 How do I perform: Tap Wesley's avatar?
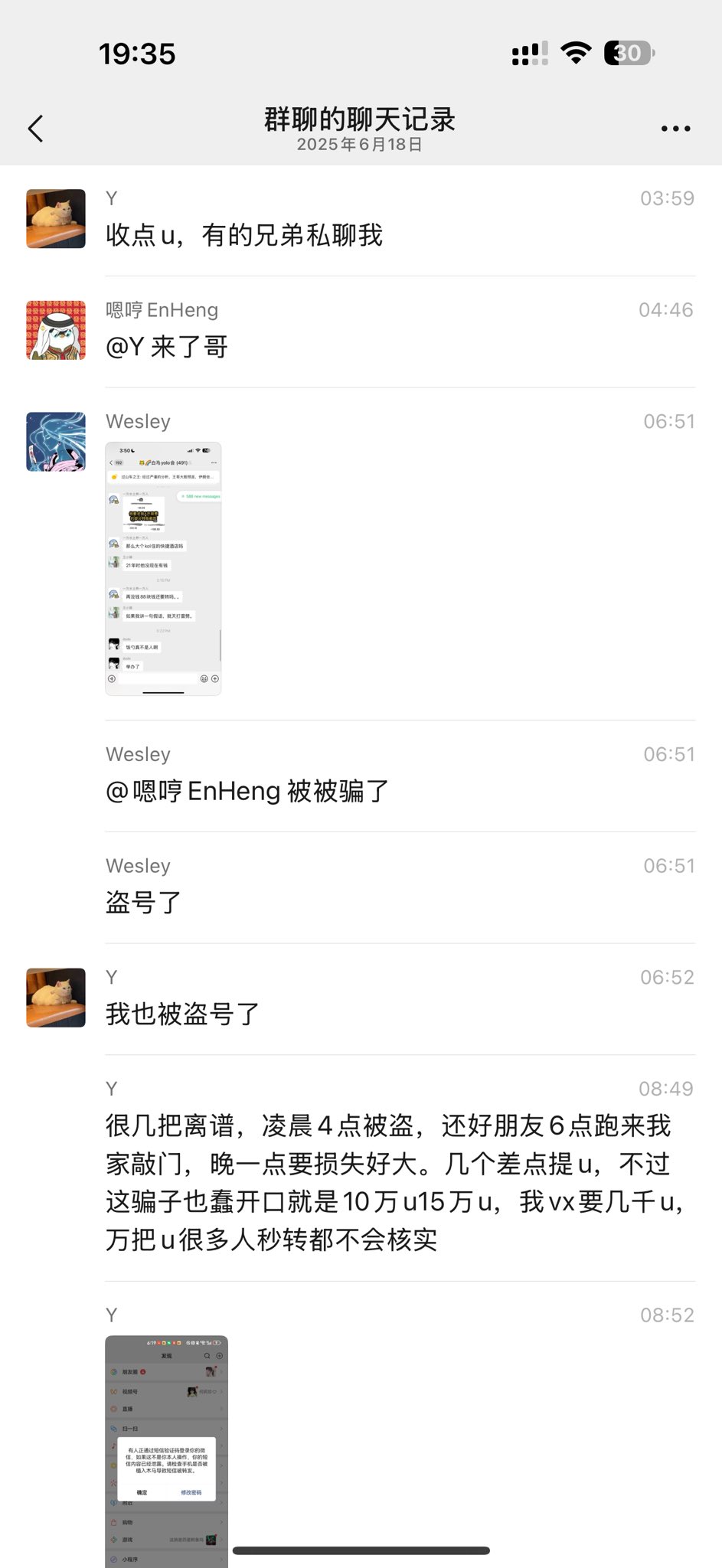(x=56, y=442)
